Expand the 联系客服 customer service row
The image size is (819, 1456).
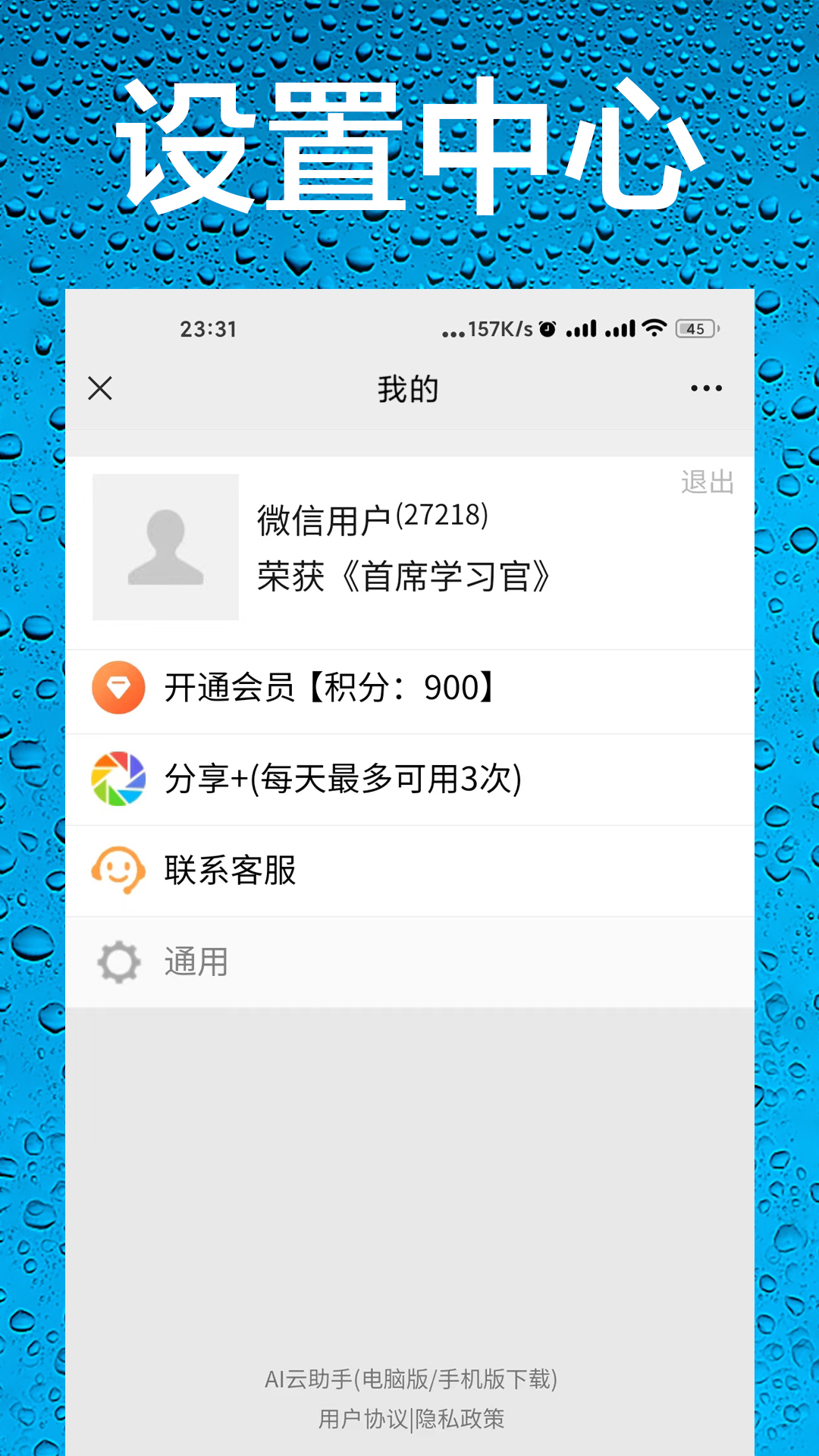pyautogui.click(x=409, y=868)
